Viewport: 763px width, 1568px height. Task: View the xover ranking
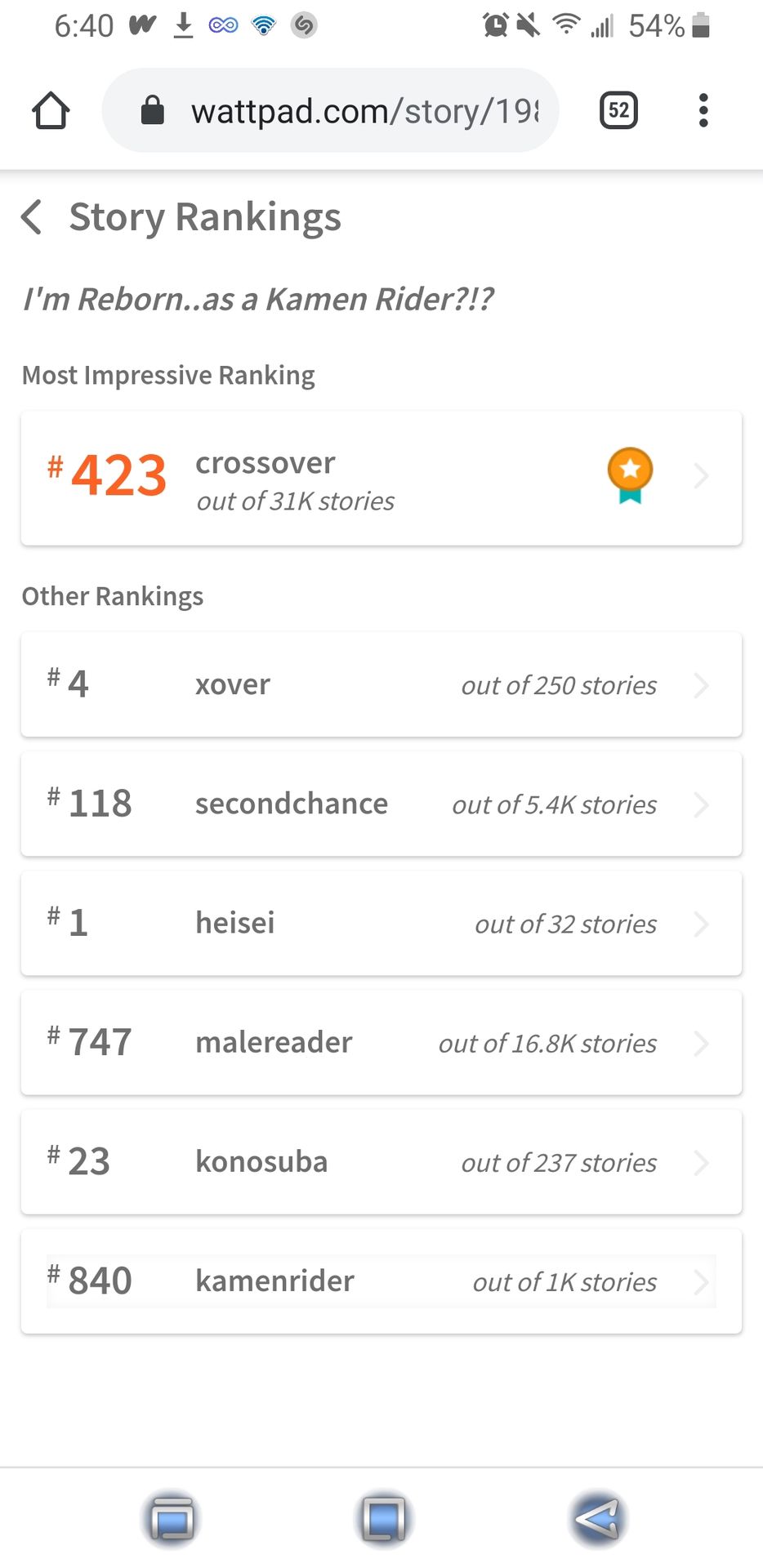pyautogui.click(x=381, y=684)
